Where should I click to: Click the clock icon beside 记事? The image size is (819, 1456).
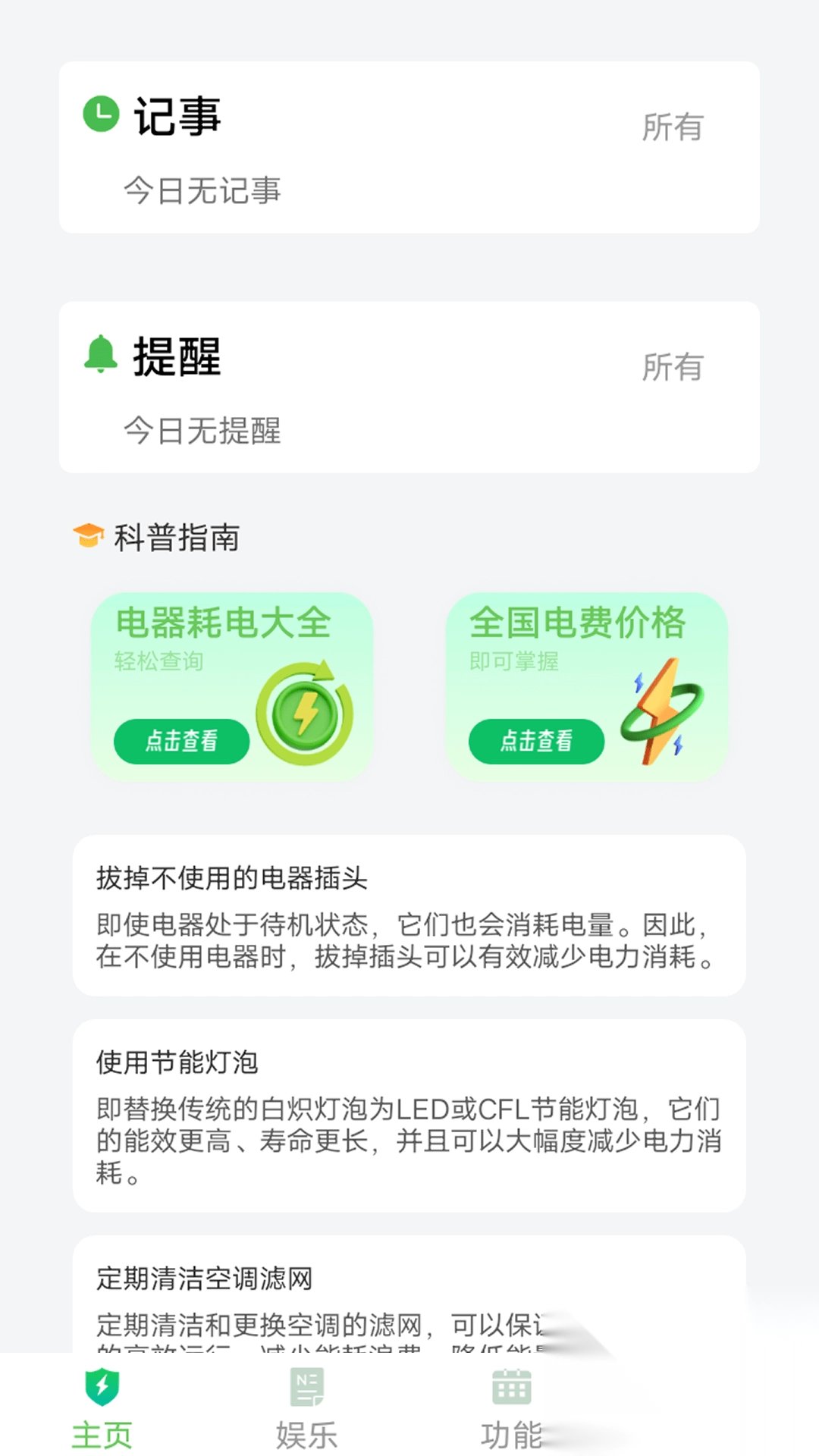pyautogui.click(x=100, y=114)
